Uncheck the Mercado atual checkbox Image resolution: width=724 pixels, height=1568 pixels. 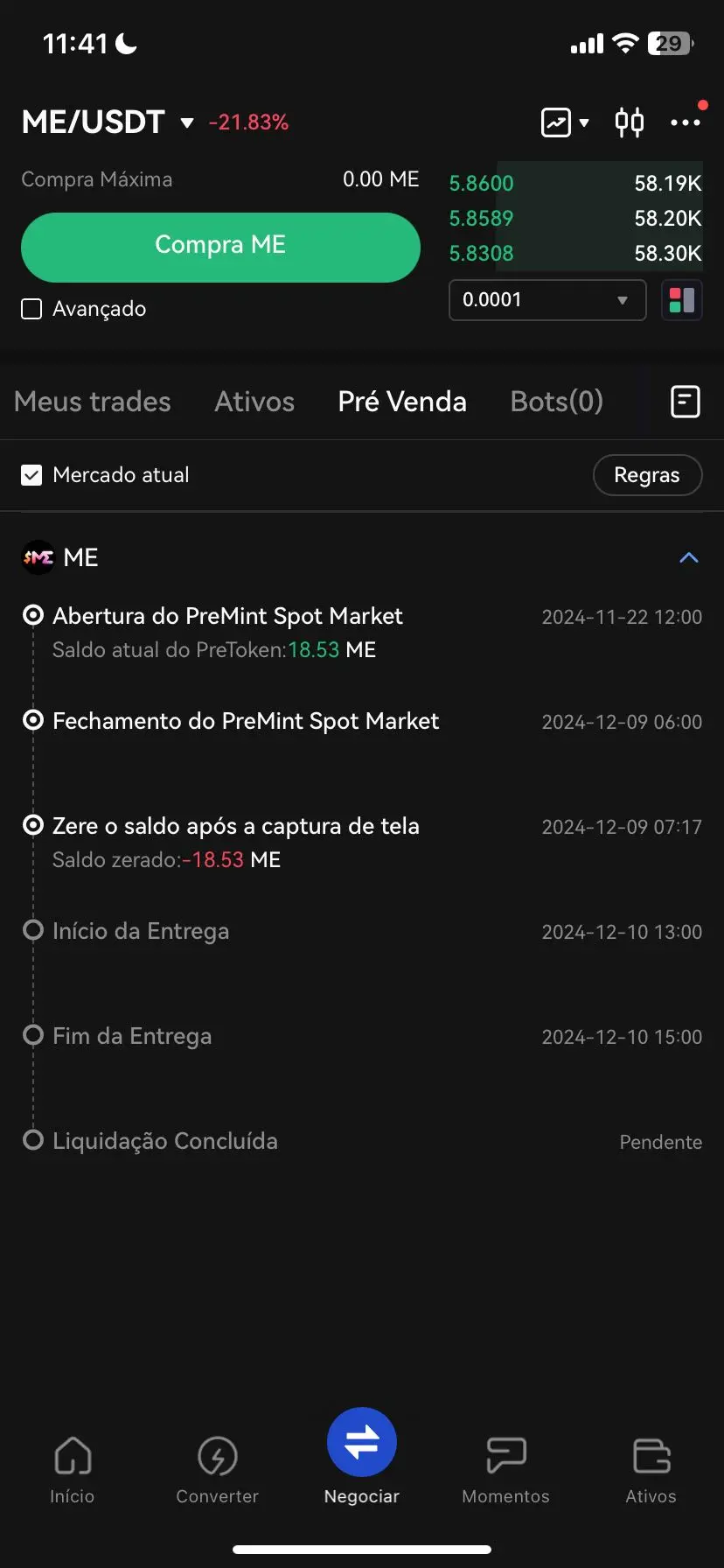(x=31, y=475)
